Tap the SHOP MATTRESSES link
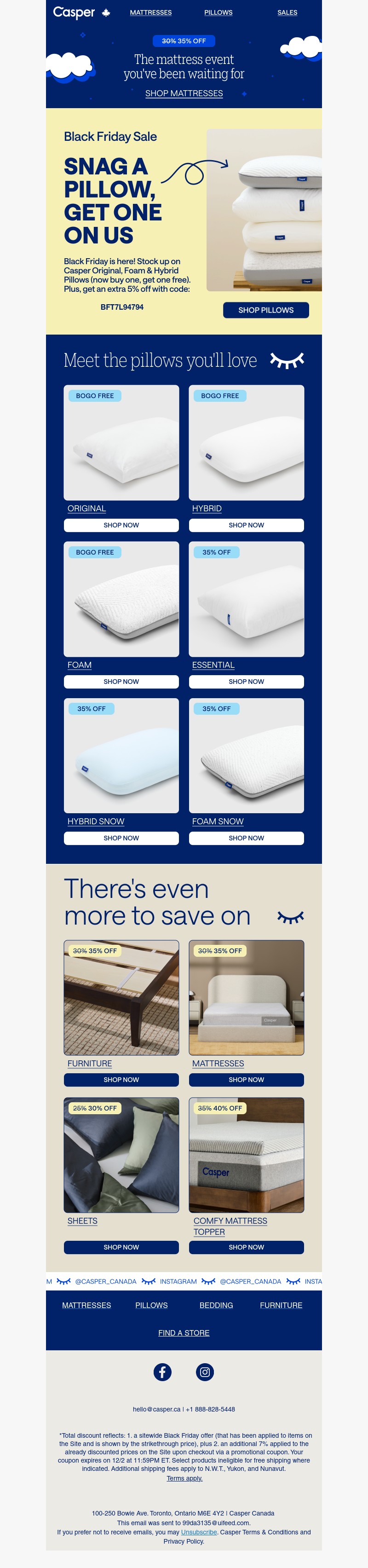This screenshot has height=1568, width=368. pos(184,93)
